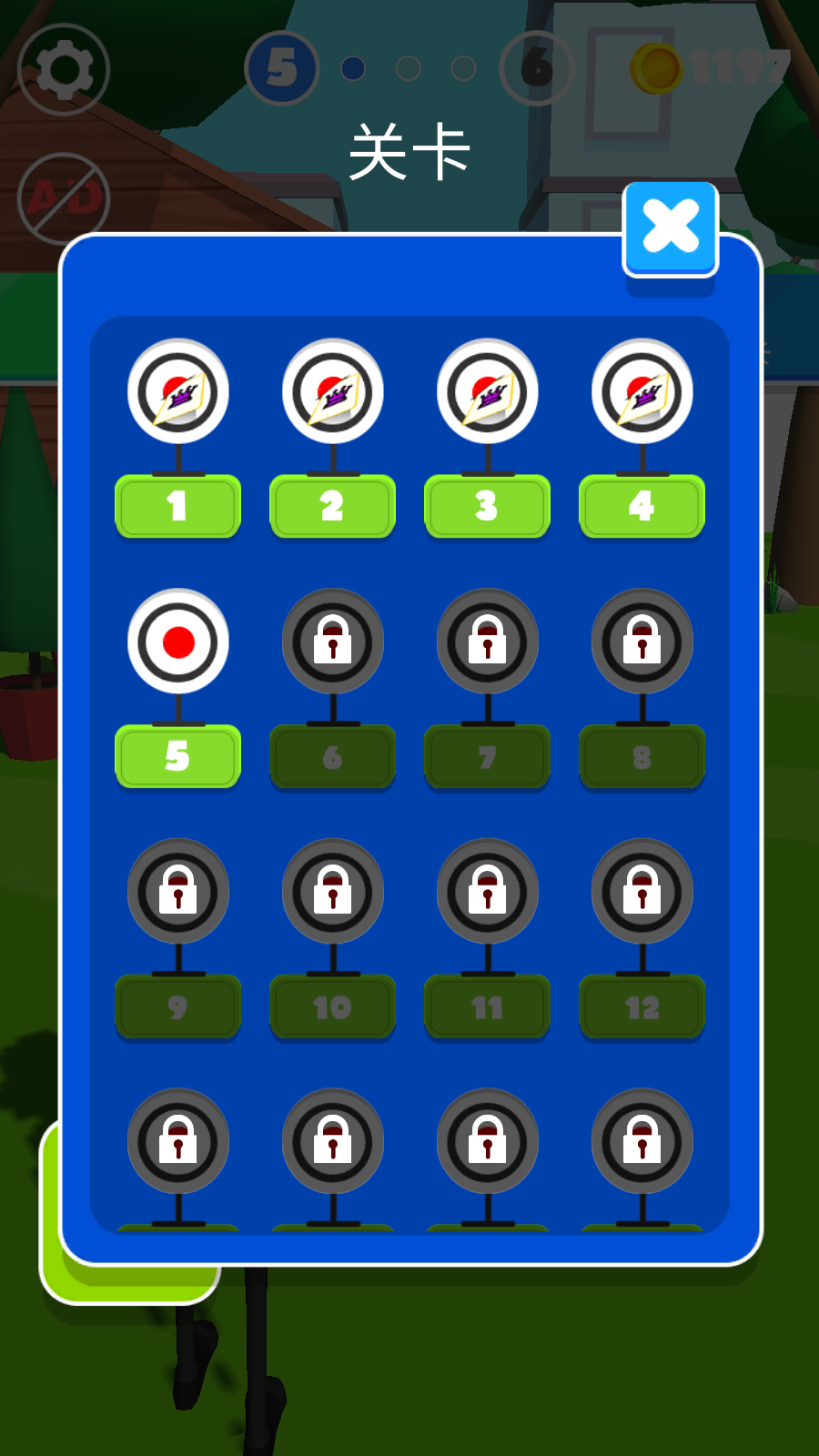Tap locked level 11
819x1456 pixels.
point(488,1006)
